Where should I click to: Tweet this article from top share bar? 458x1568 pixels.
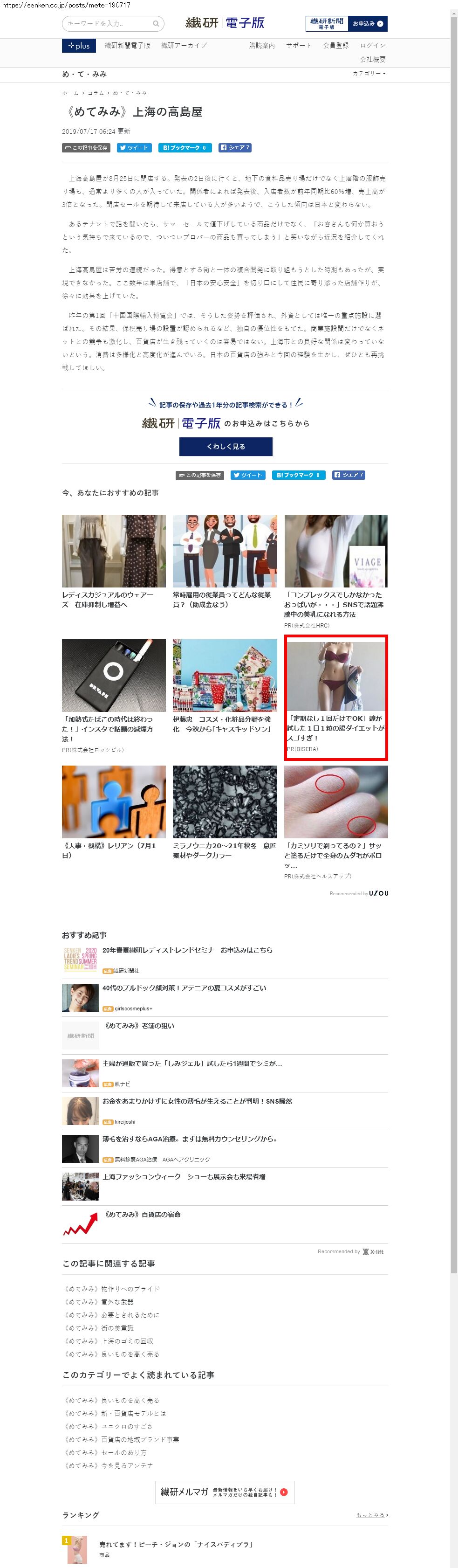[133, 148]
